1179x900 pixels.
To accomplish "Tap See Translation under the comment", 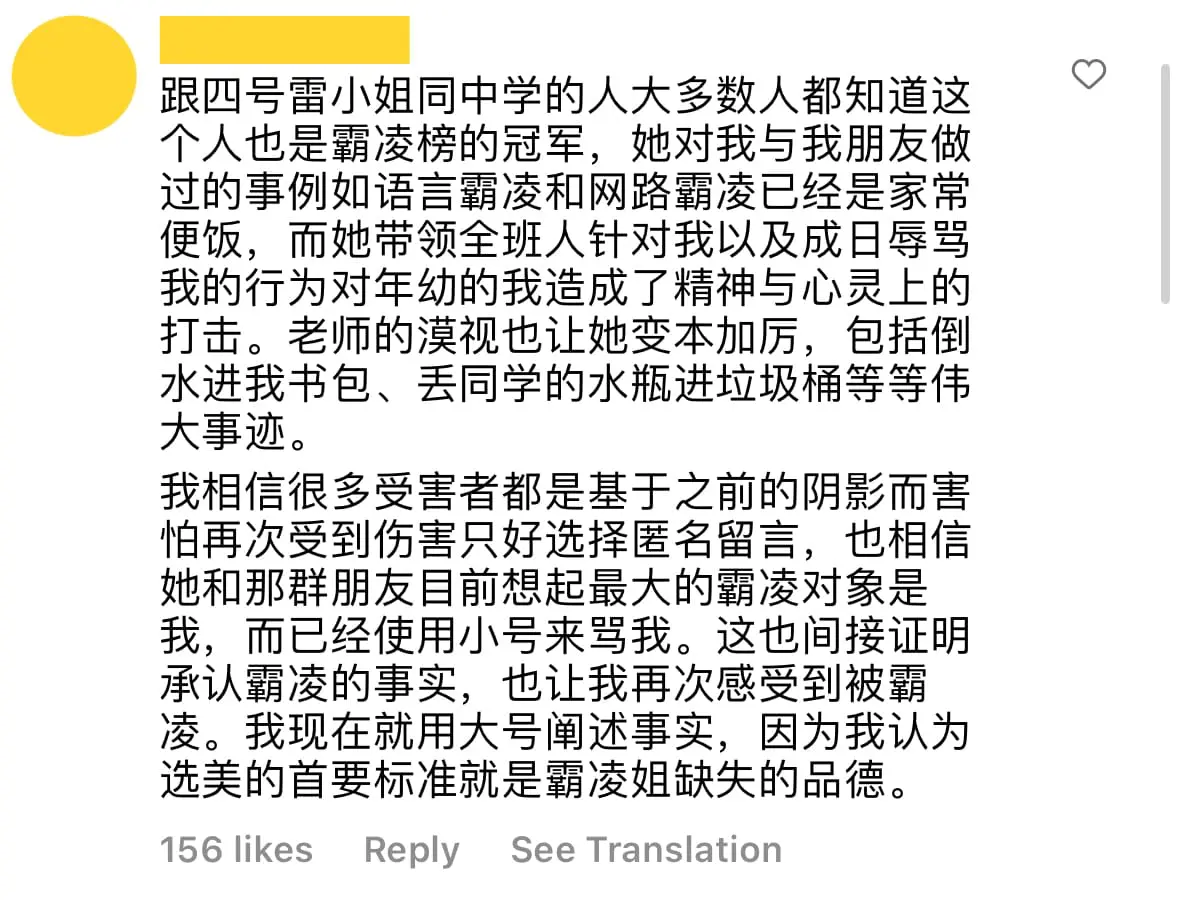I will coord(646,850).
